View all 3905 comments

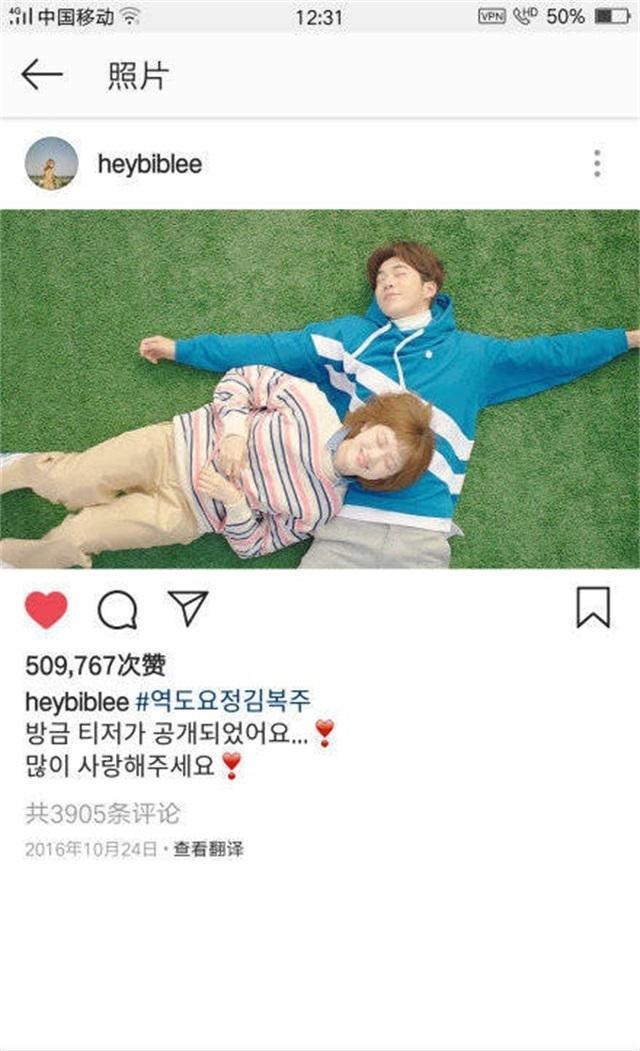[x=102, y=813]
